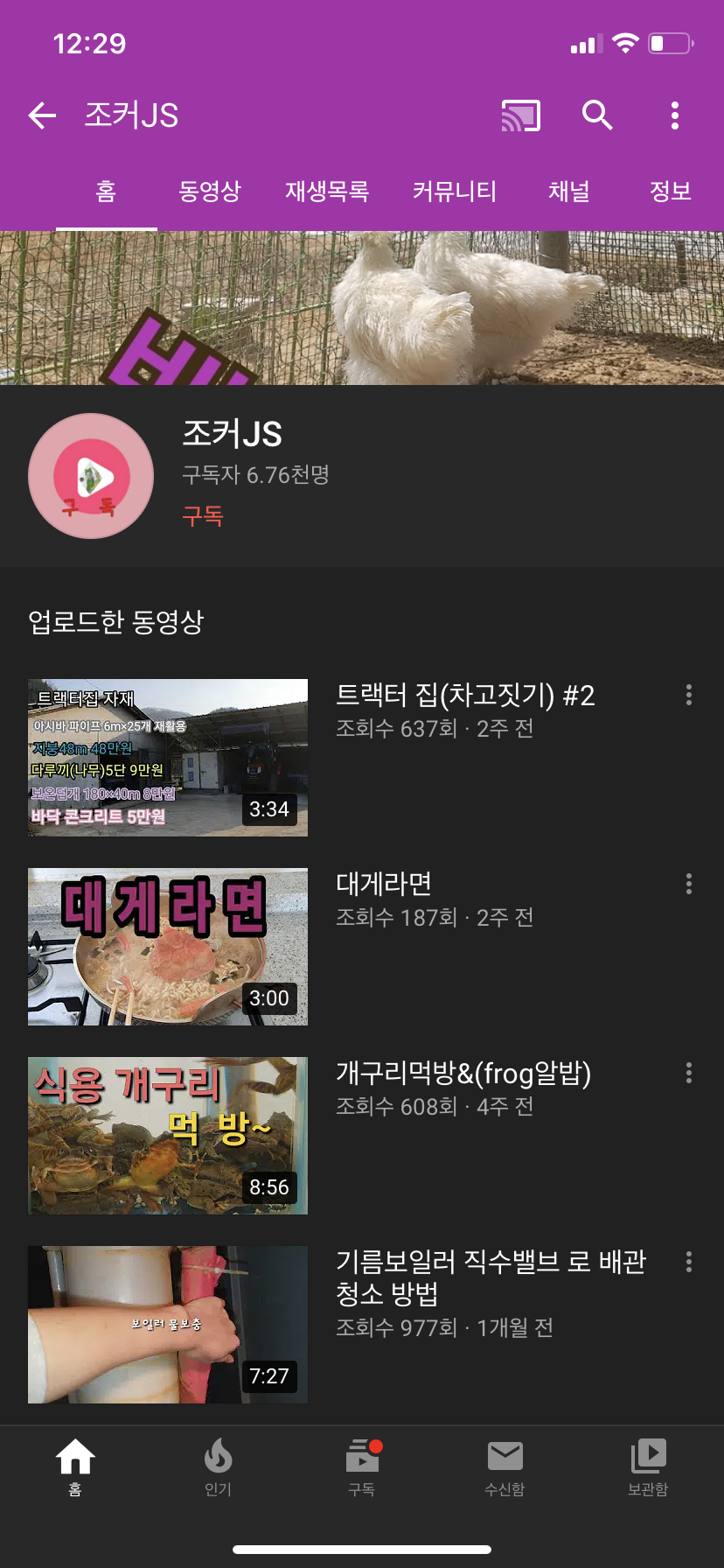Go to the 인기 trending tab

tap(218, 1465)
